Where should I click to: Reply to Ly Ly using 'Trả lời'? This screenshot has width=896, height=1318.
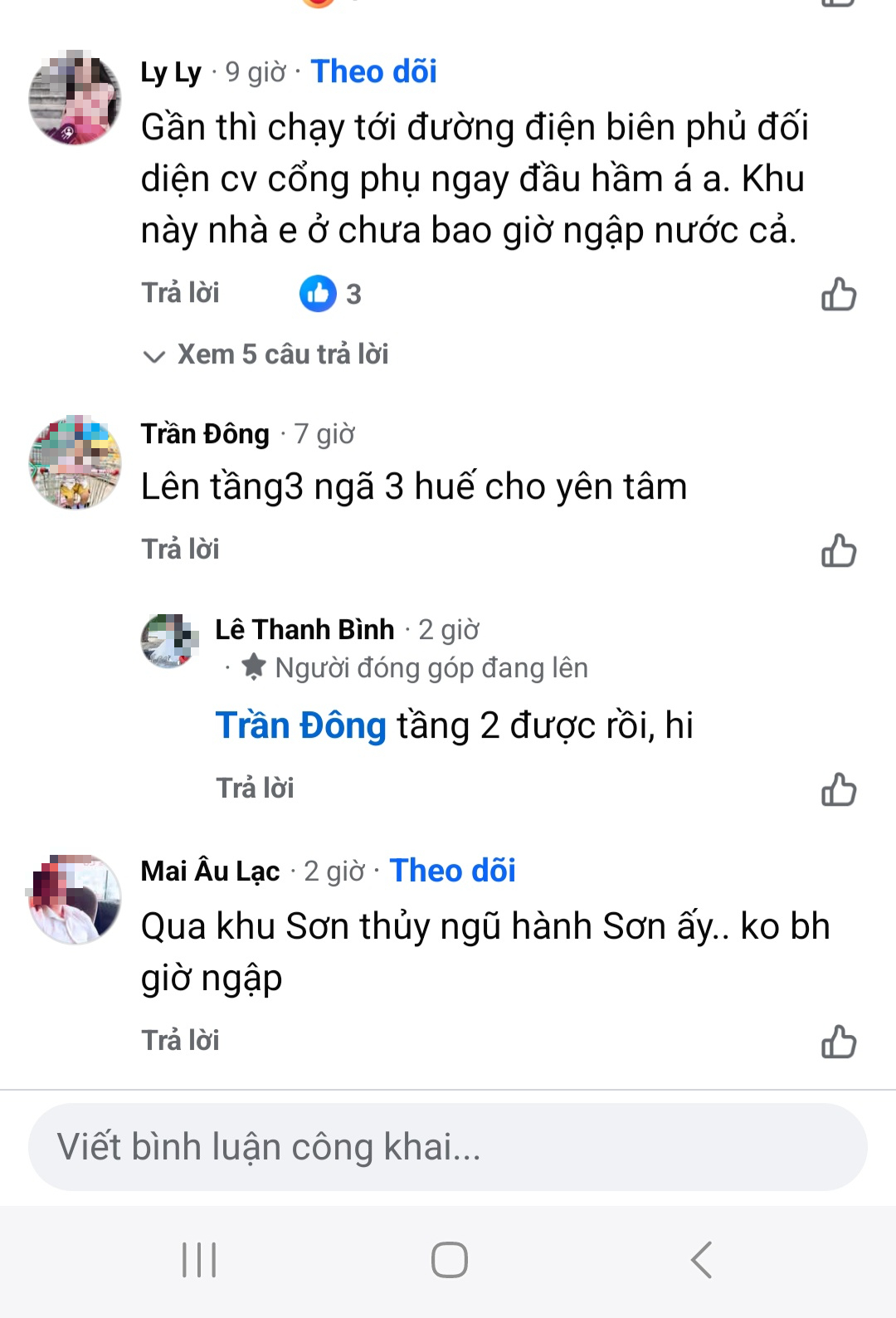pyautogui.click(x=180, y=293)
